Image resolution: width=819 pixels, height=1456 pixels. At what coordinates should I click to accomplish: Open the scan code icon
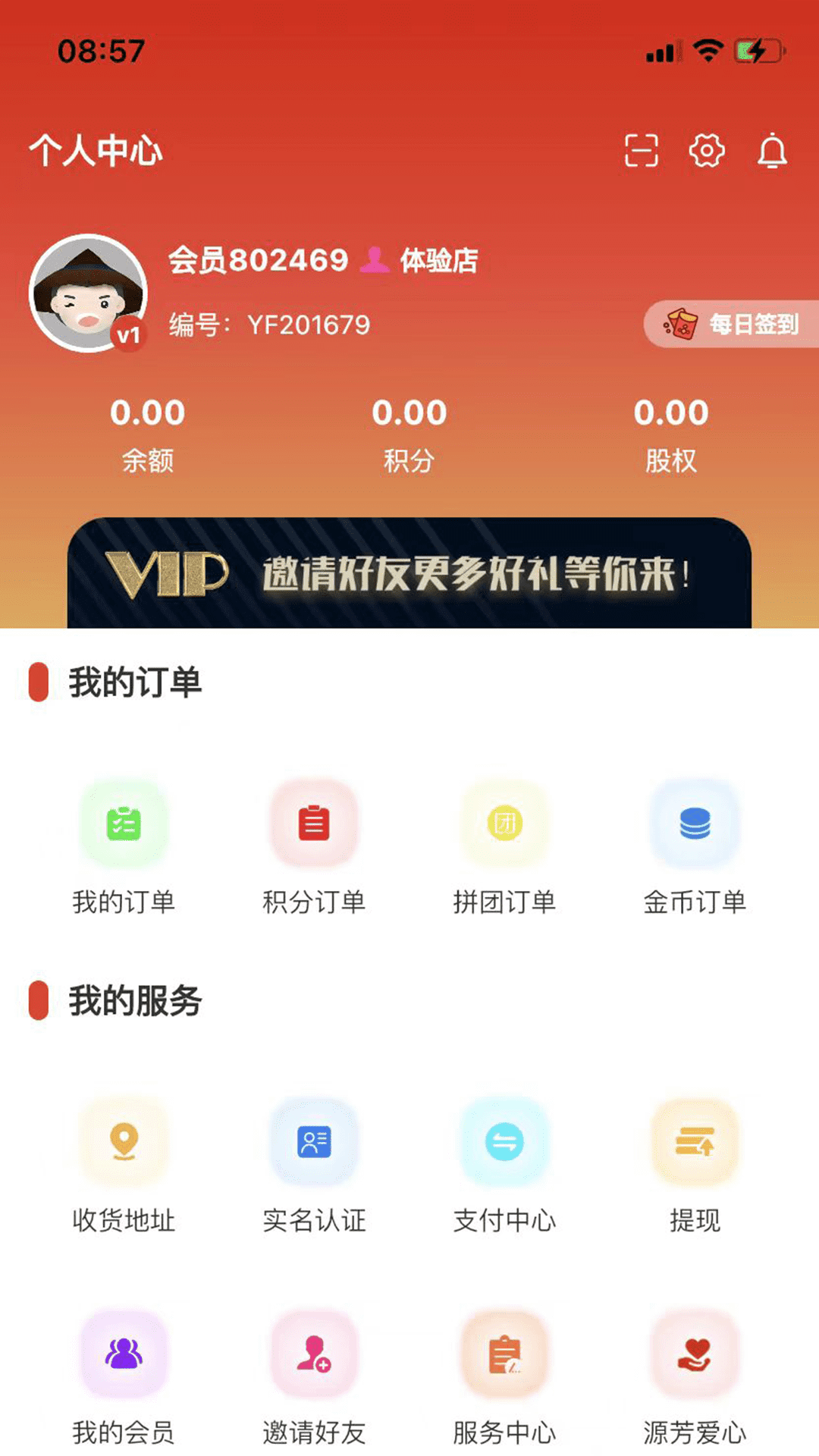pyautogui.click(x=641, y=150)
